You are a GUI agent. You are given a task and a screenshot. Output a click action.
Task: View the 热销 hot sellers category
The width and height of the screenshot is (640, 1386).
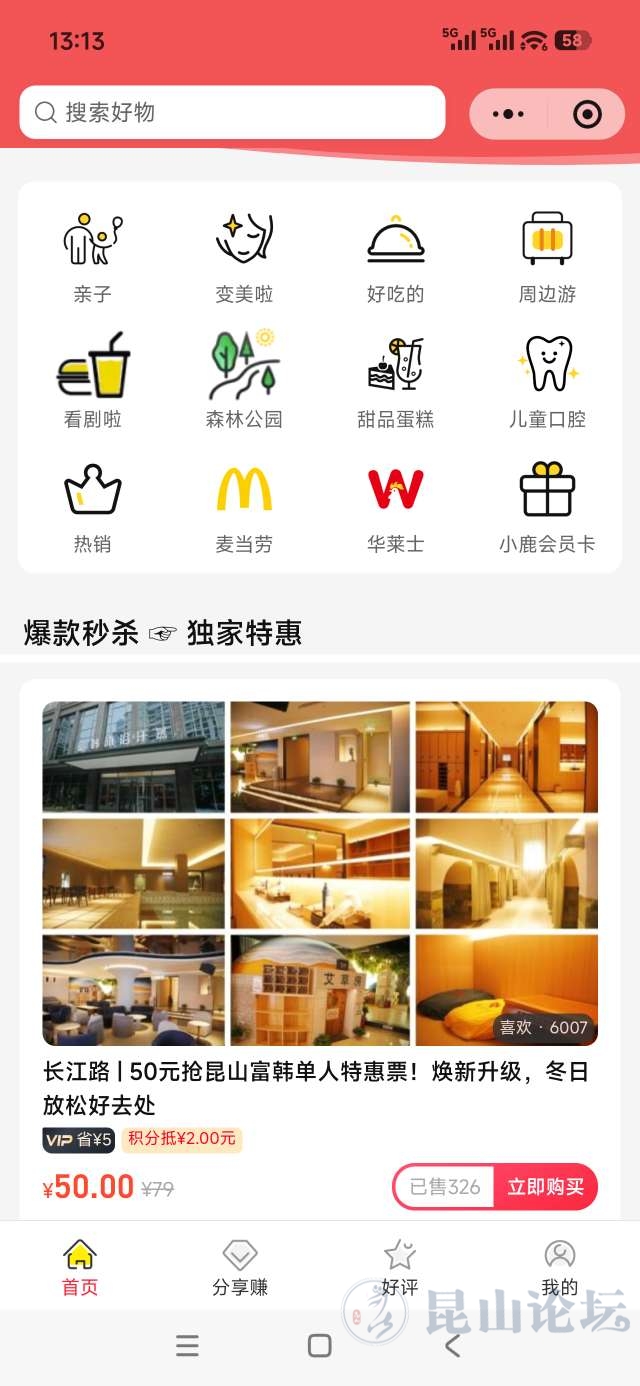pyautogui.click(x=92, y=506)
